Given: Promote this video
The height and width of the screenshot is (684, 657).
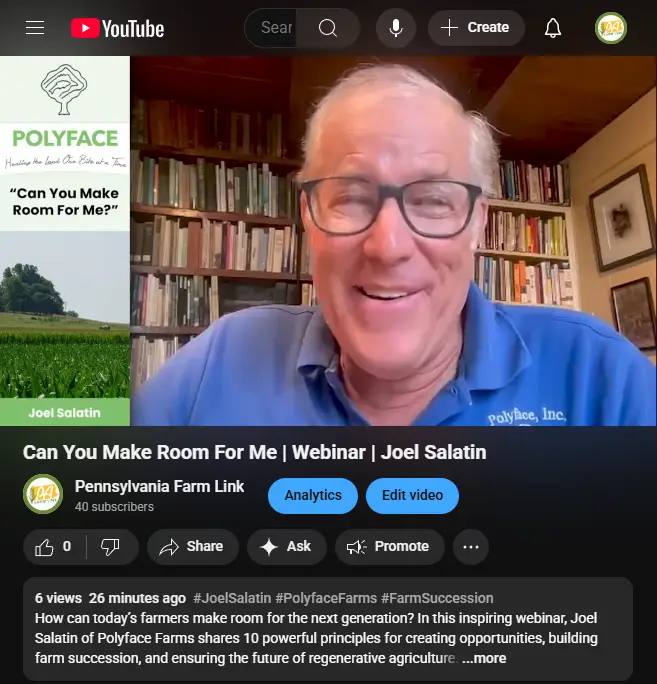Looking at the screenshot, I should coord(389,547).
